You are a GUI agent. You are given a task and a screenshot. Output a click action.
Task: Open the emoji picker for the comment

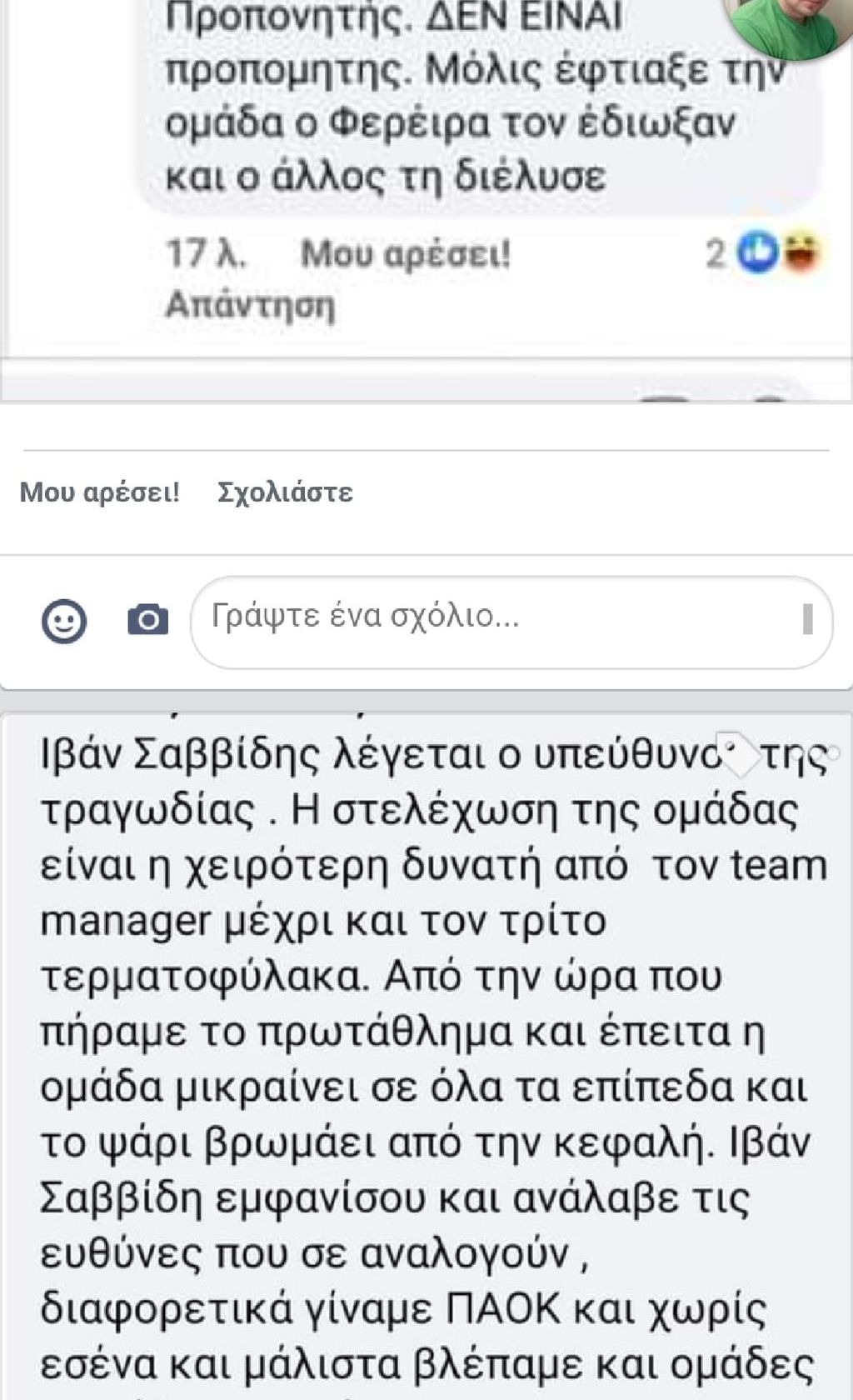point(64,621)
